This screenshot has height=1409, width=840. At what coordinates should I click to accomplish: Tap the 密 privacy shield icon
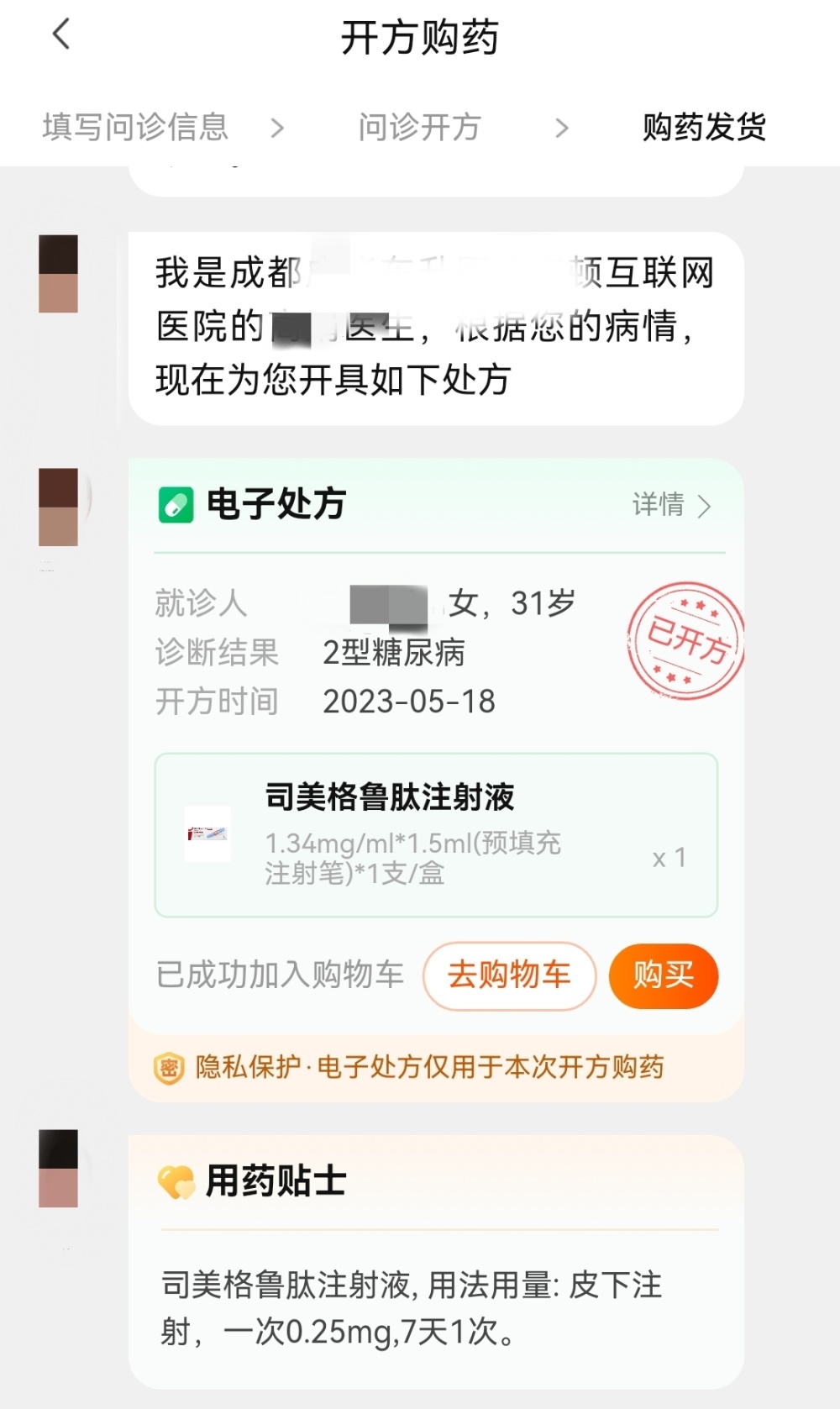tap(171, 1066)
